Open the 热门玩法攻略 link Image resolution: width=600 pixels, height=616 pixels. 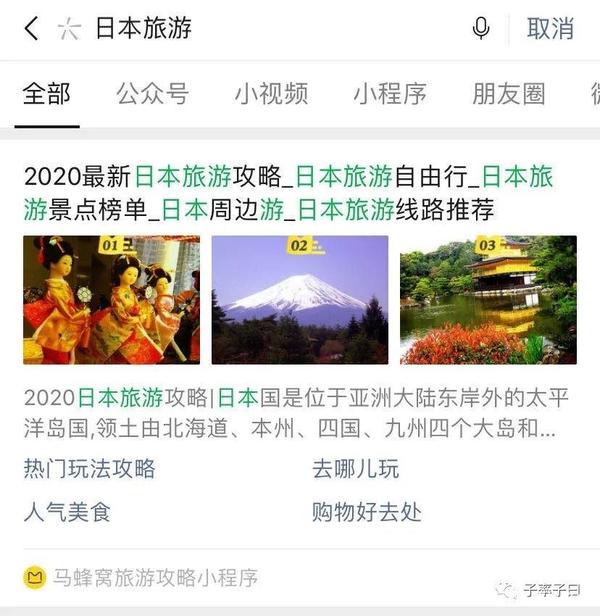[x=90, y=469]
